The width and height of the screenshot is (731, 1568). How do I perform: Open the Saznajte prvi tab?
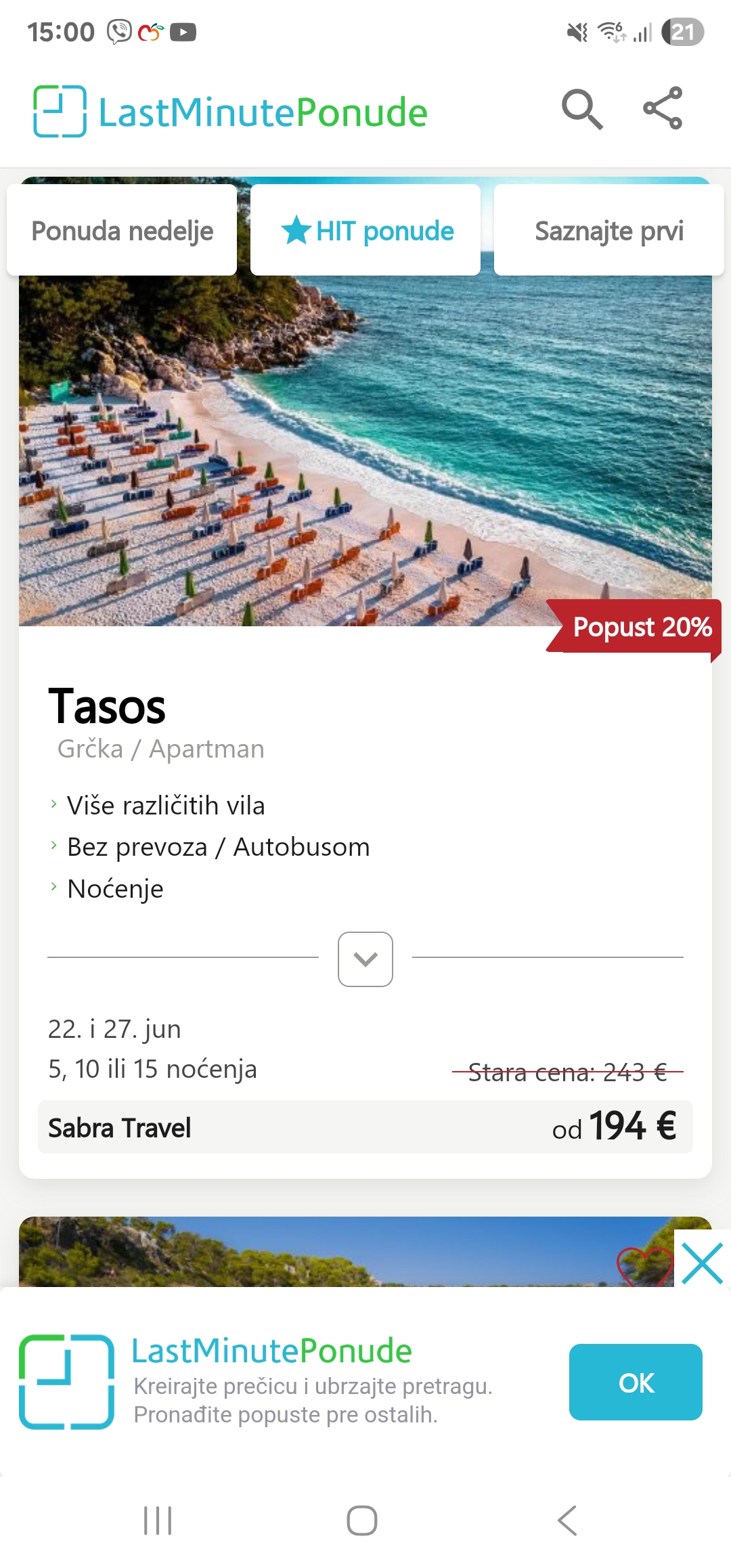[608, 231]
